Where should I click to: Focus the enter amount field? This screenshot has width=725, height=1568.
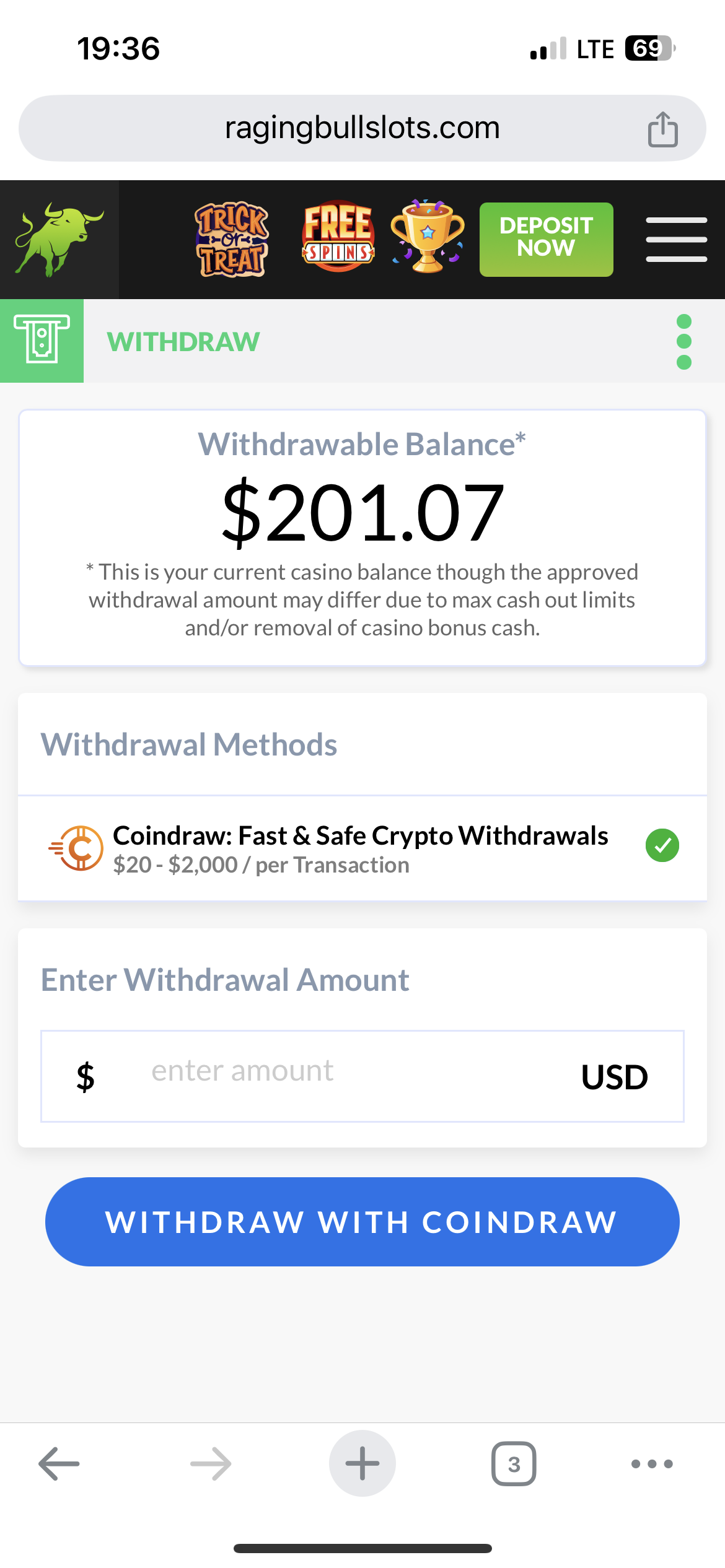[362, 1076]
